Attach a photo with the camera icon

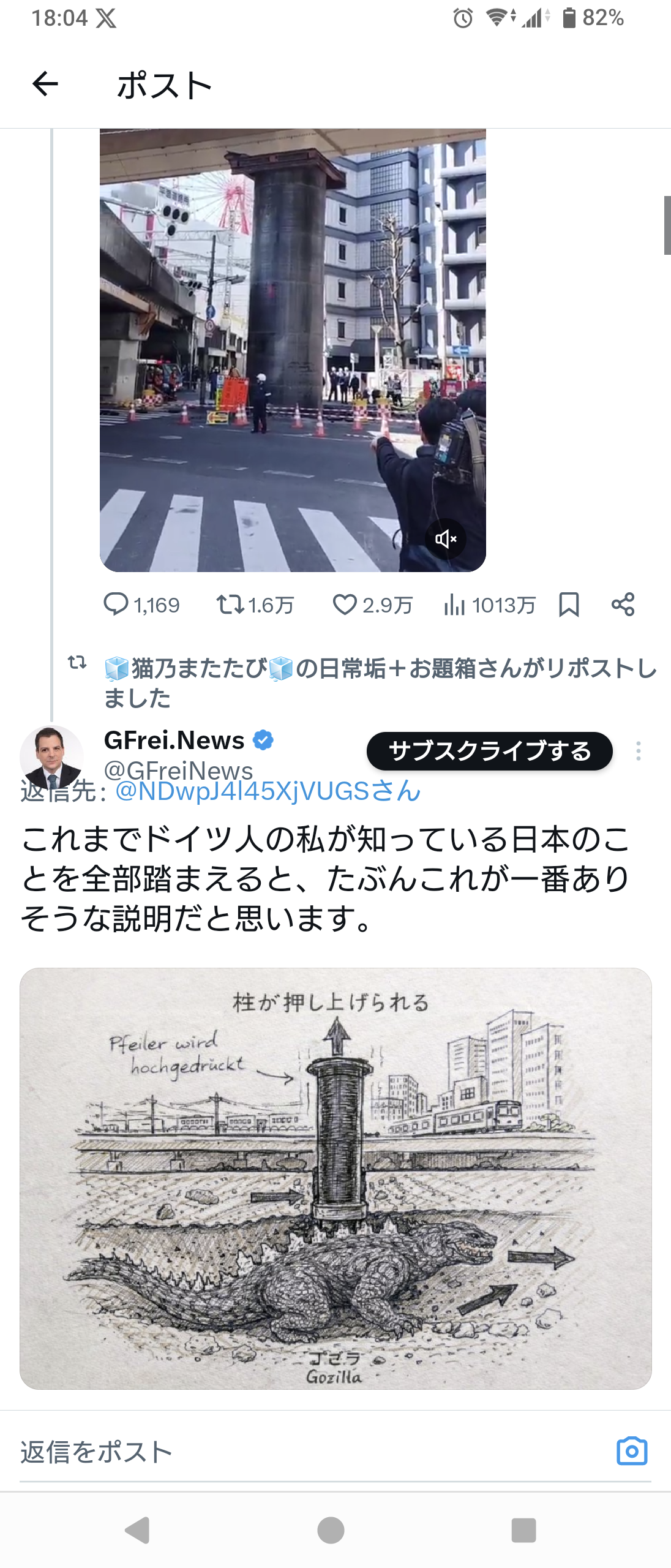(632, 1451)
